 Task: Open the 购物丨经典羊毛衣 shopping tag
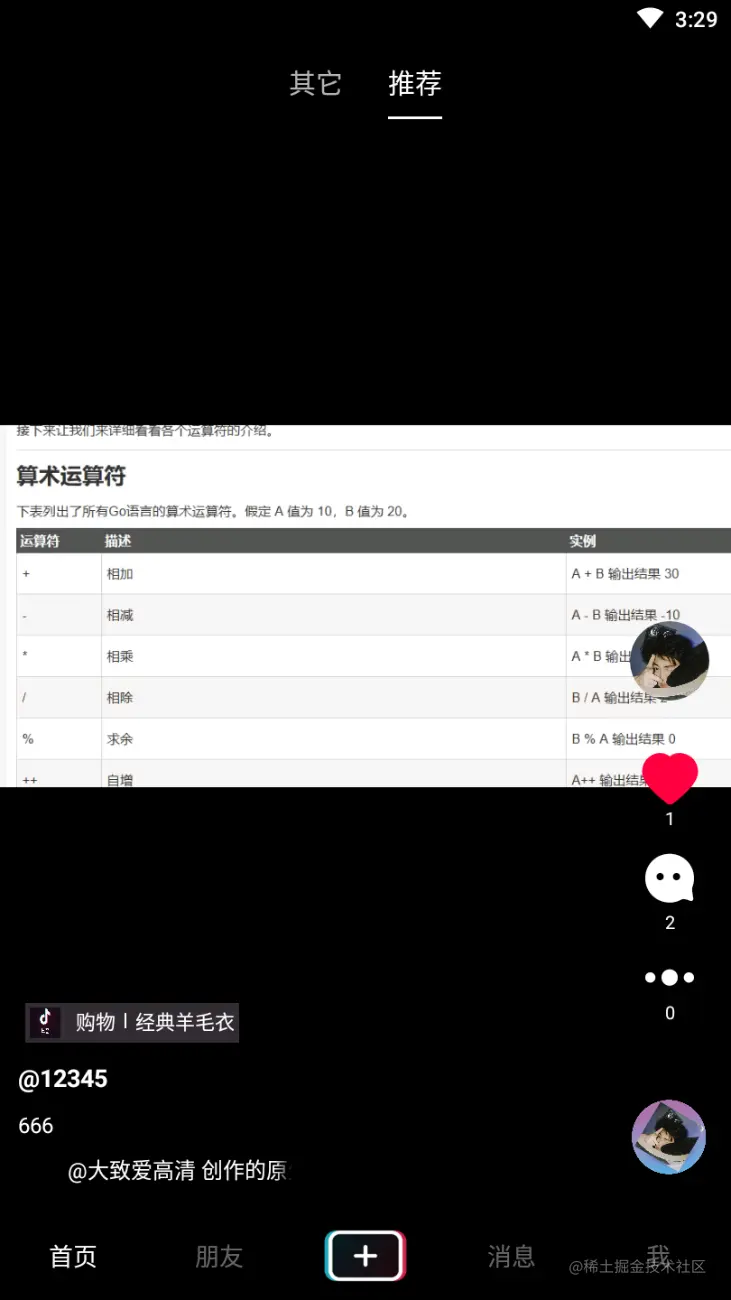[132, 1022]
